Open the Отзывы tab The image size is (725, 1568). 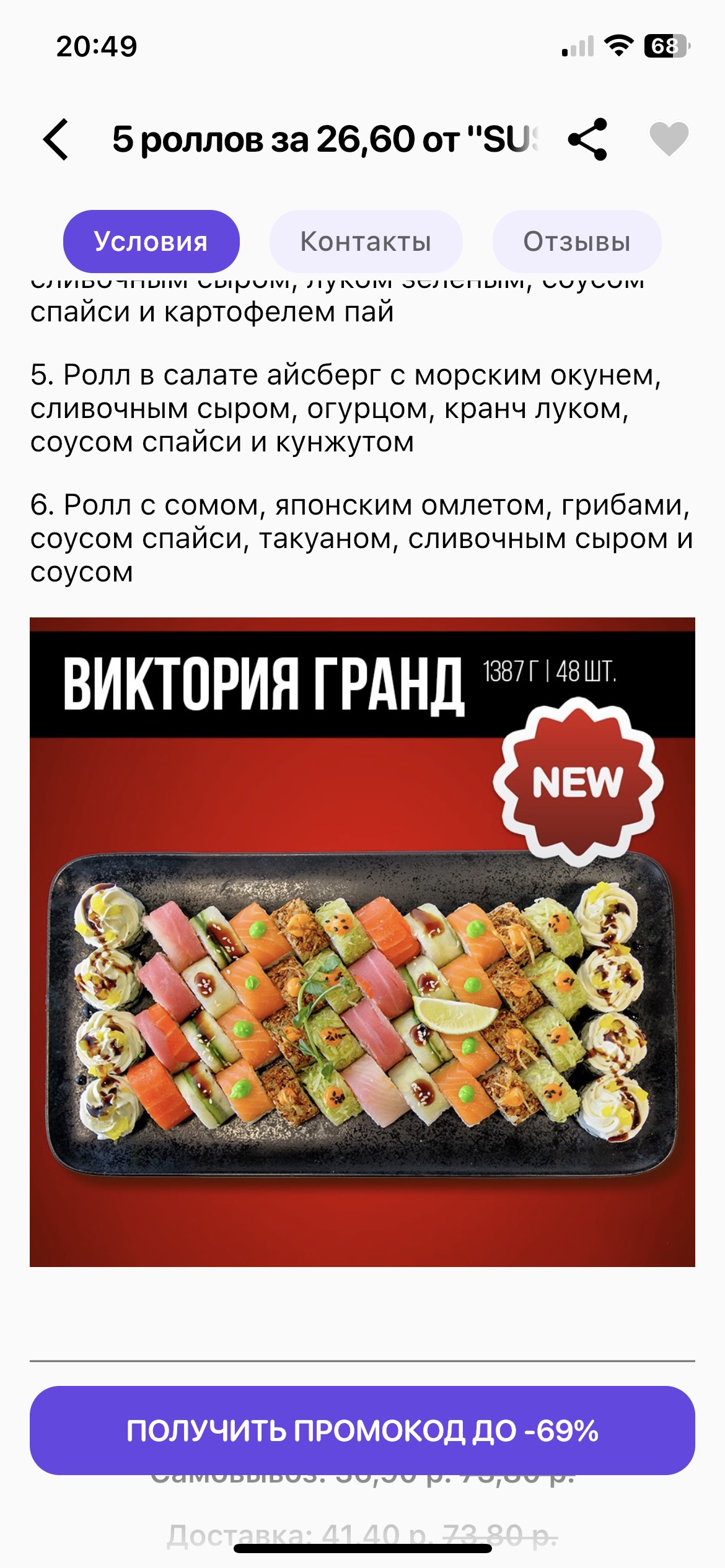[x=576, y=242]
